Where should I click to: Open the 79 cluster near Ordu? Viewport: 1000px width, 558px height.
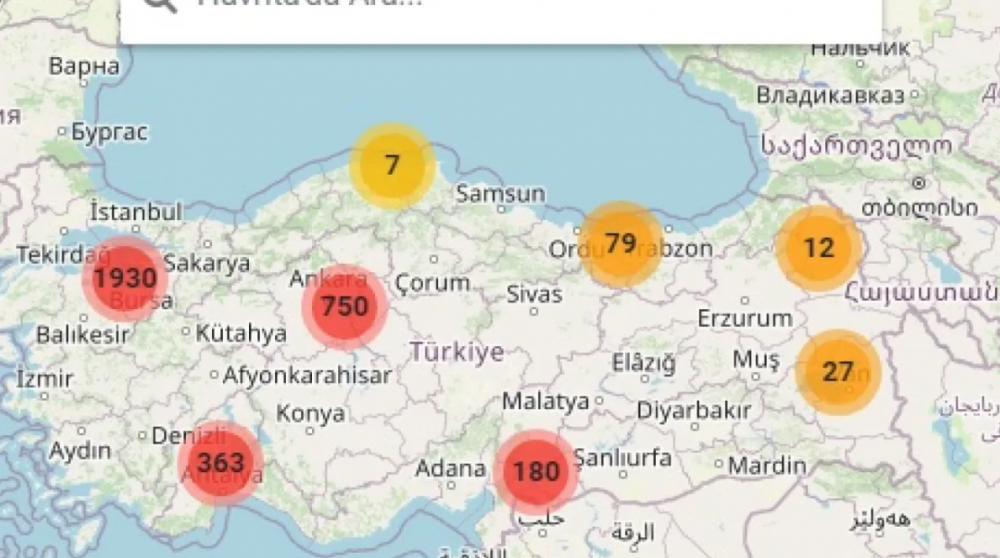tap(621, 243)
